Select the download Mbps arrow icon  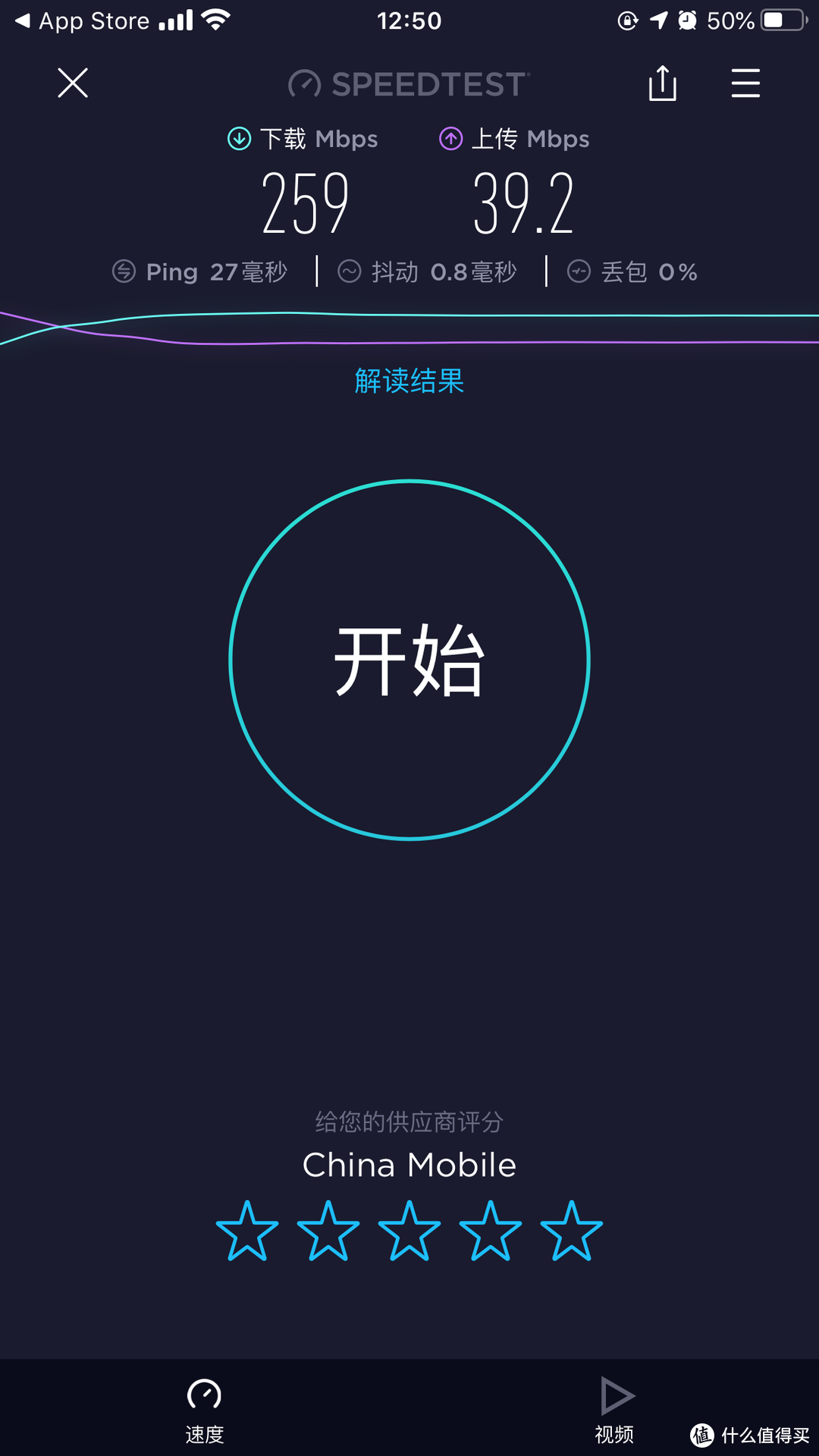(237, 138)
